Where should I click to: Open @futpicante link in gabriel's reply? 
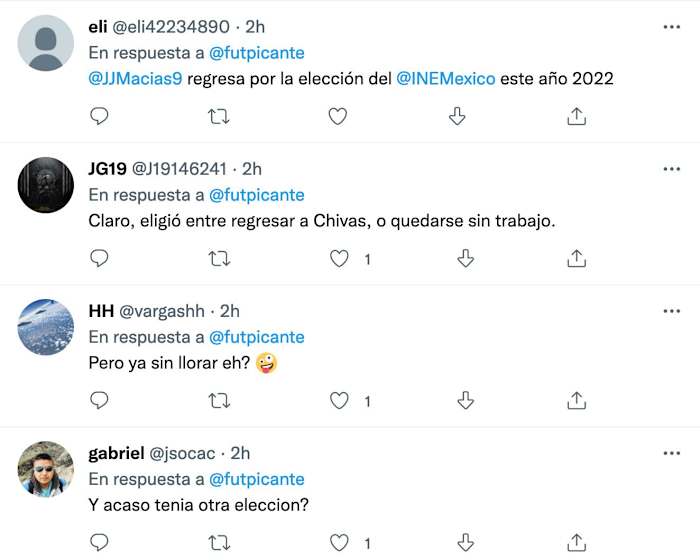[258, 479]
